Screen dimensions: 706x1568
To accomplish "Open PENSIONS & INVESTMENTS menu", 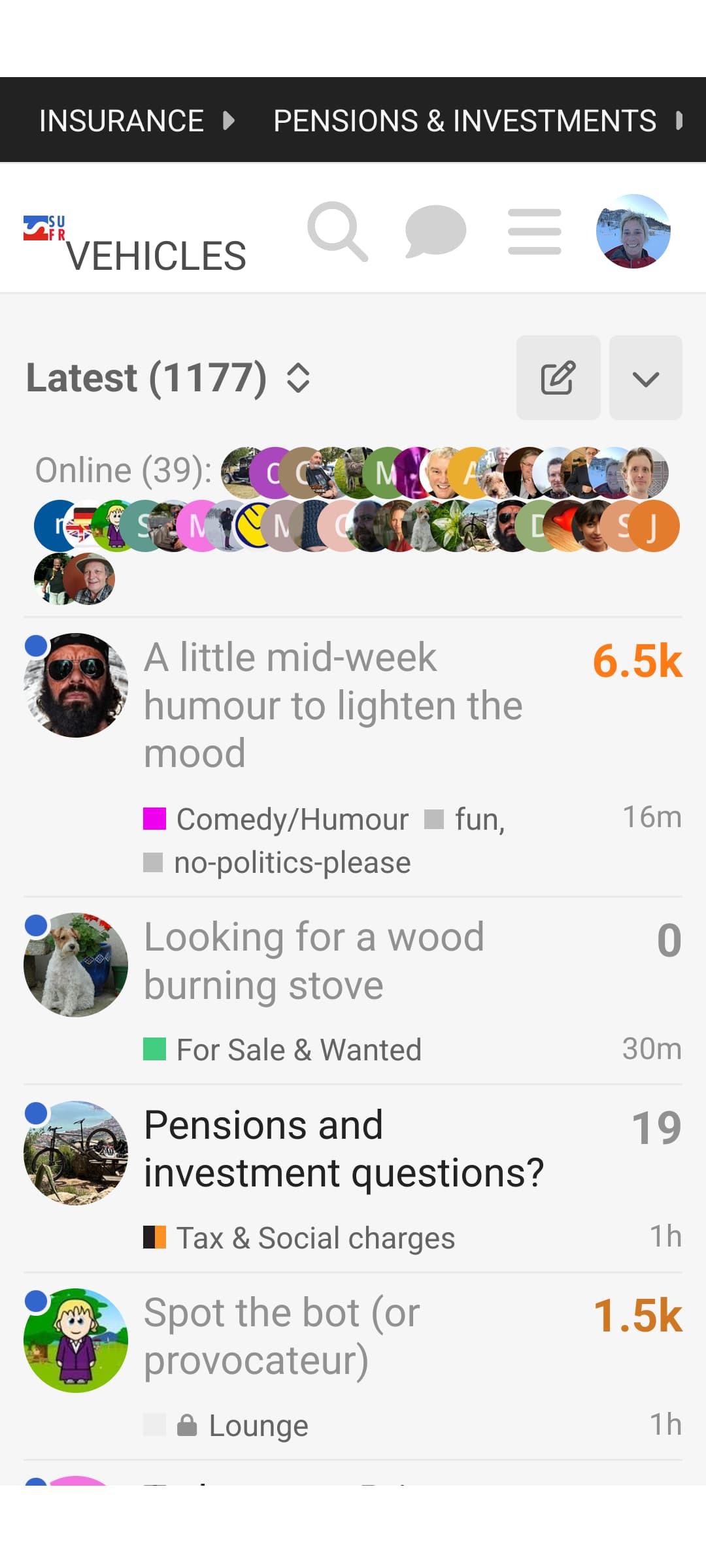I will pyautogui.click(x=465, y=121).
